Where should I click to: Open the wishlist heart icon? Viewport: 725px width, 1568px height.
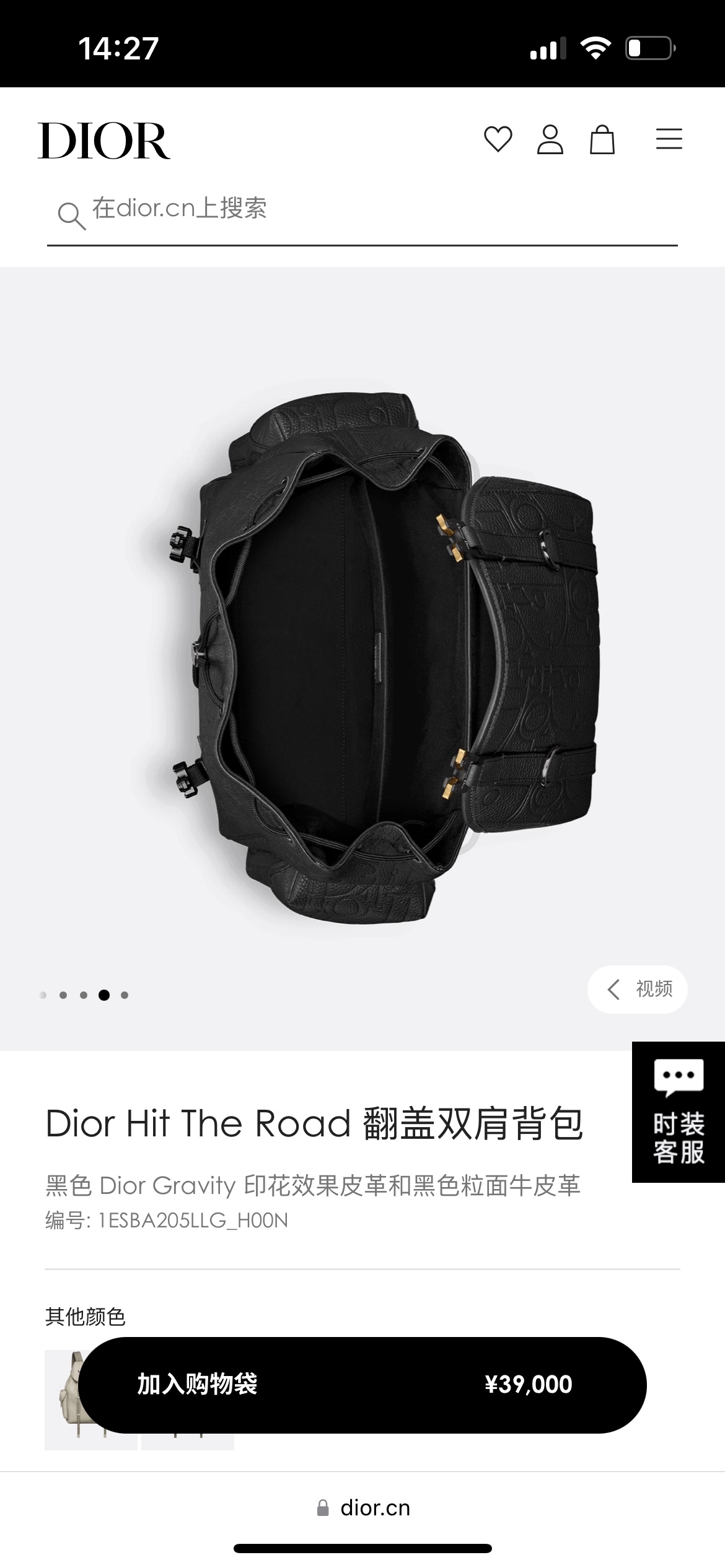[498, 139]
